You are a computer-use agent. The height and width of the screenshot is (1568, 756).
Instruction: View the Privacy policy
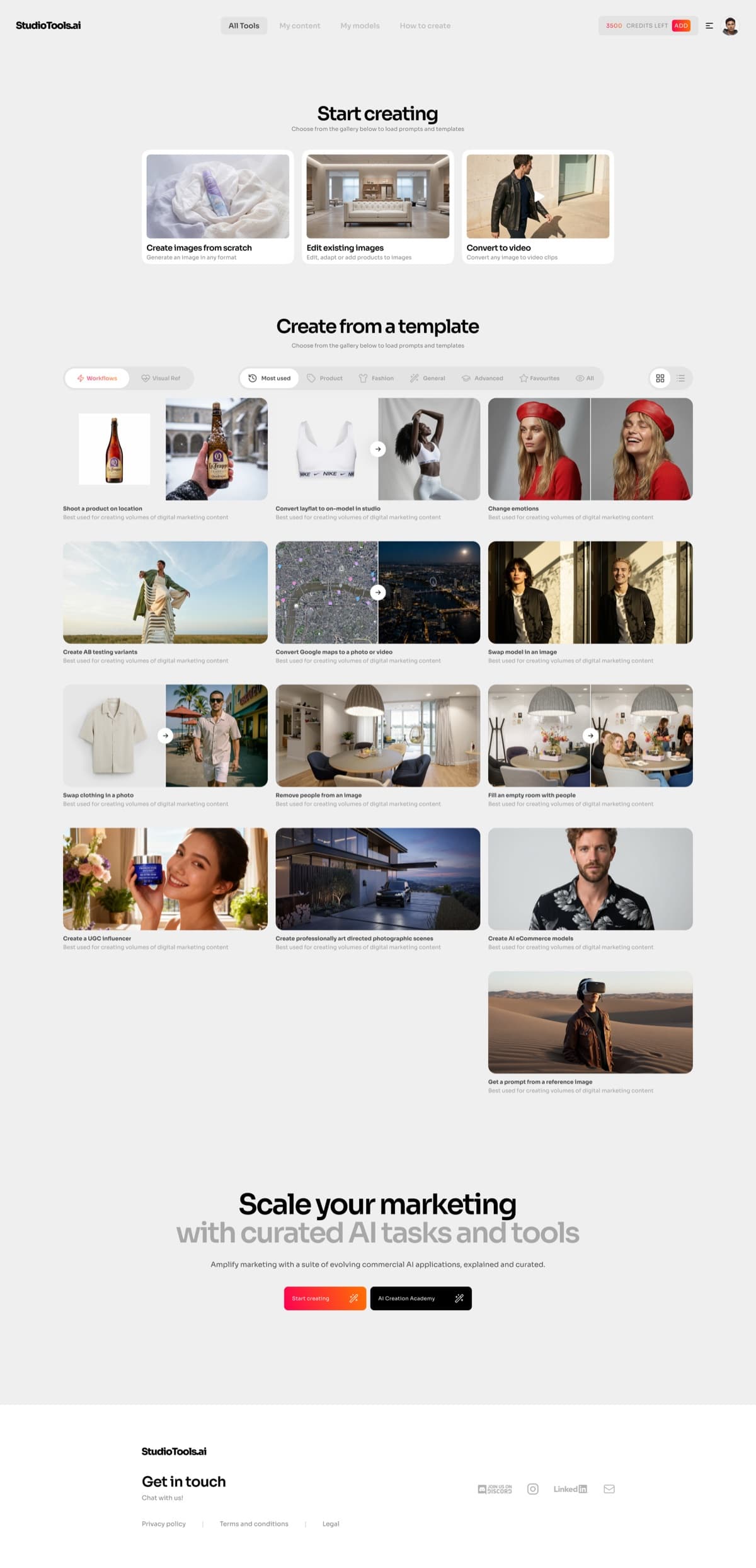(x=164, y=1523)
